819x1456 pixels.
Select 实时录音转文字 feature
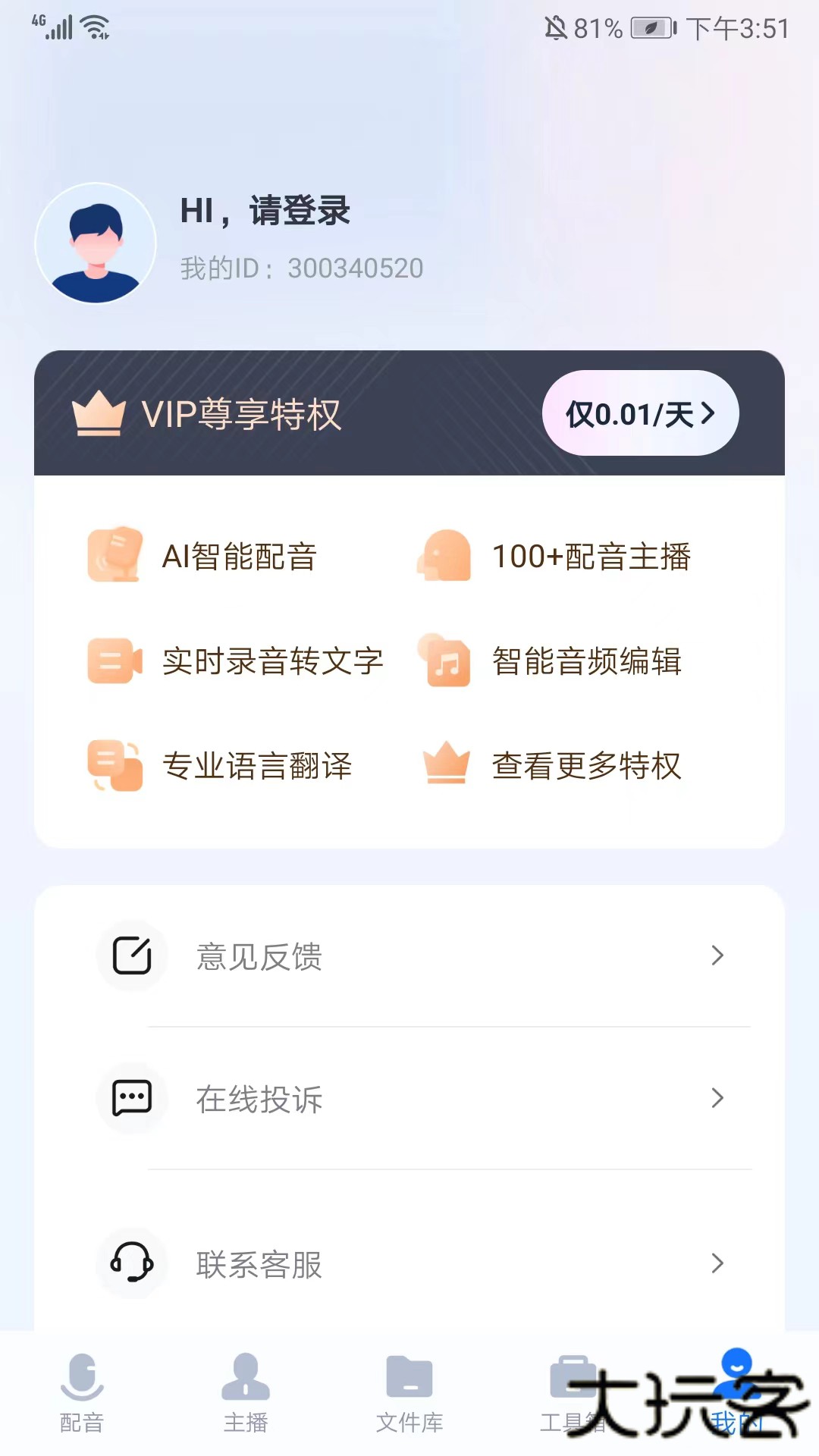pos(235,661)
